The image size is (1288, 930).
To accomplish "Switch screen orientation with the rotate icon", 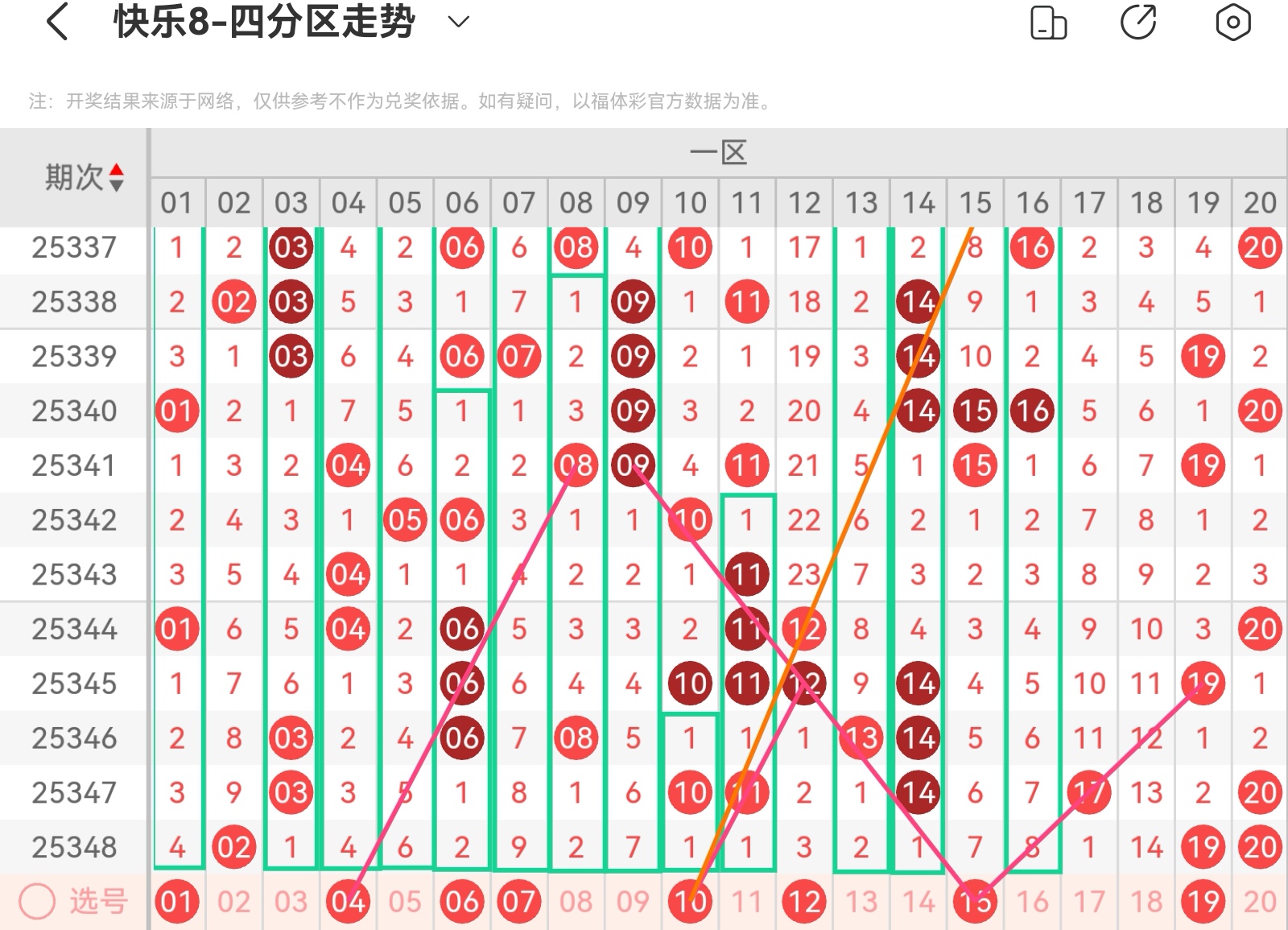I will tap(1048, 23).
